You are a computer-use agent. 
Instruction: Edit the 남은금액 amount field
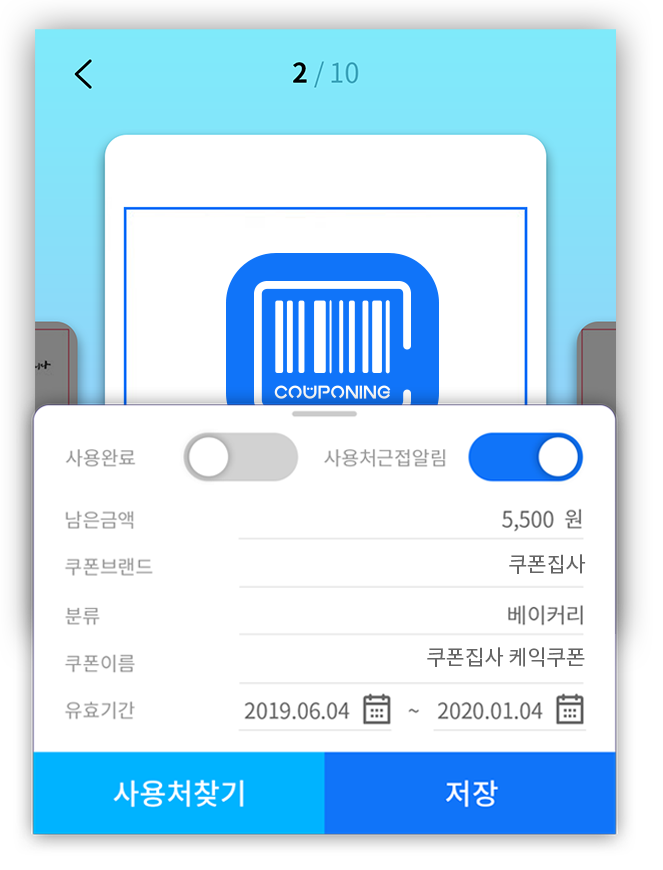tap(410, 520)
